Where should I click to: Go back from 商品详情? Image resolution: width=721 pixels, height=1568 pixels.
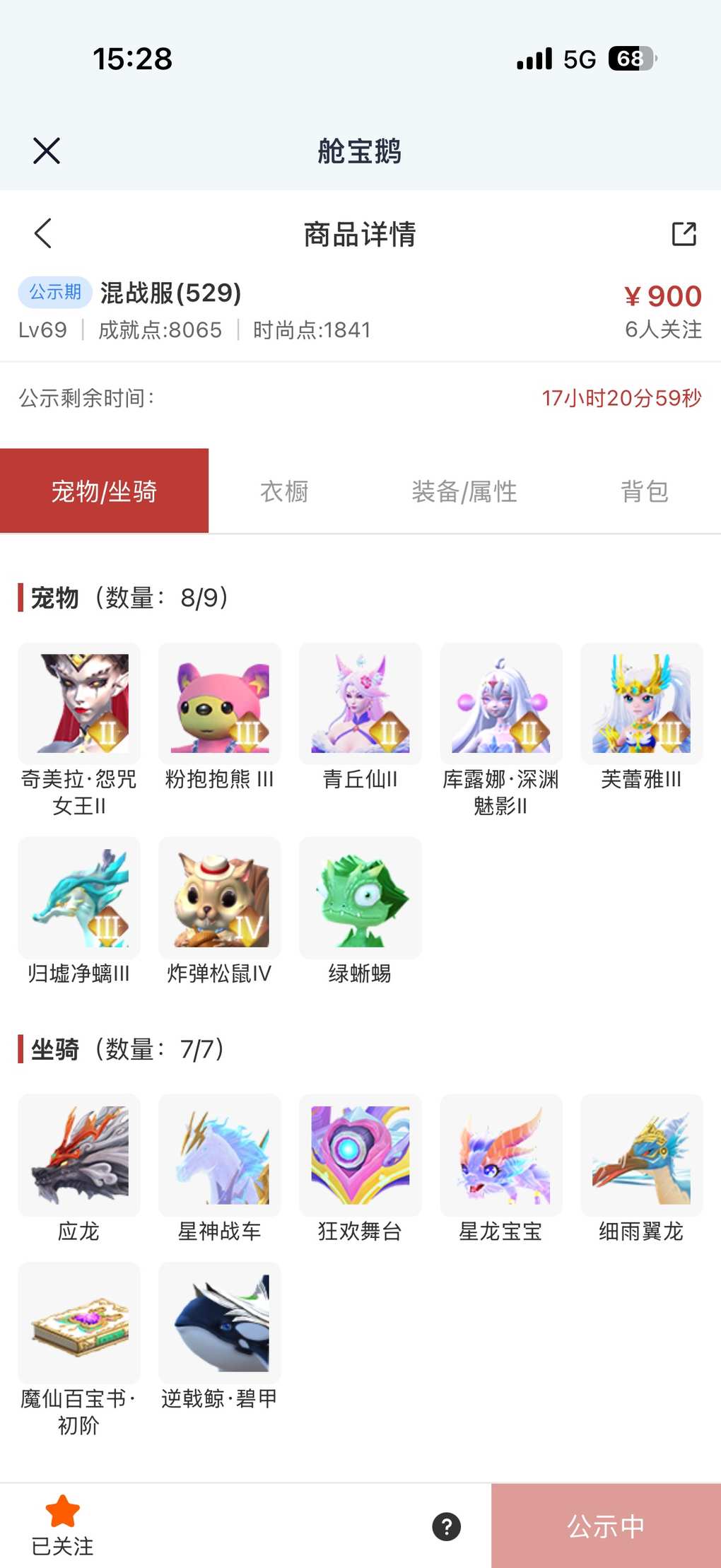(43, 233)
